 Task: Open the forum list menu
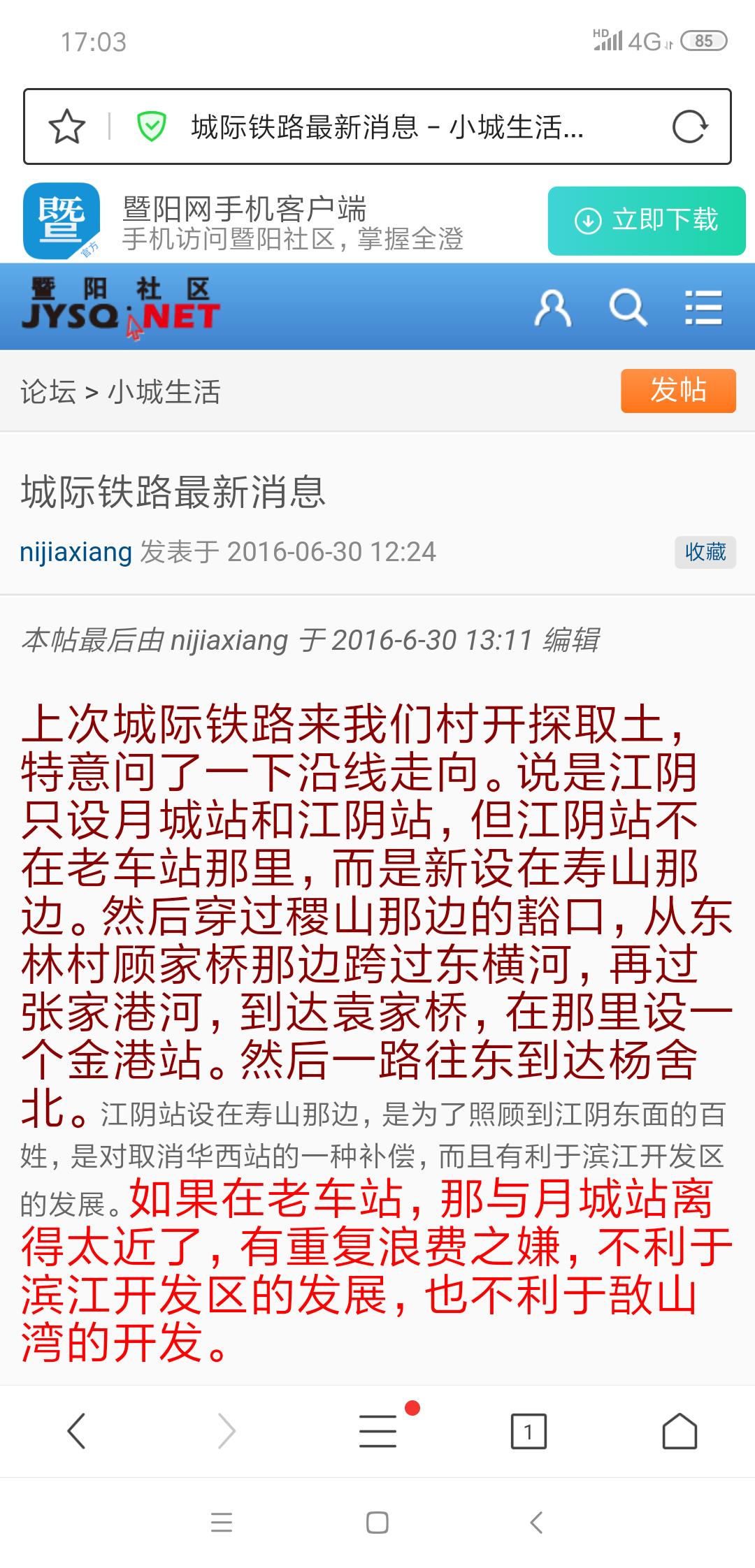tap(703, 308)
